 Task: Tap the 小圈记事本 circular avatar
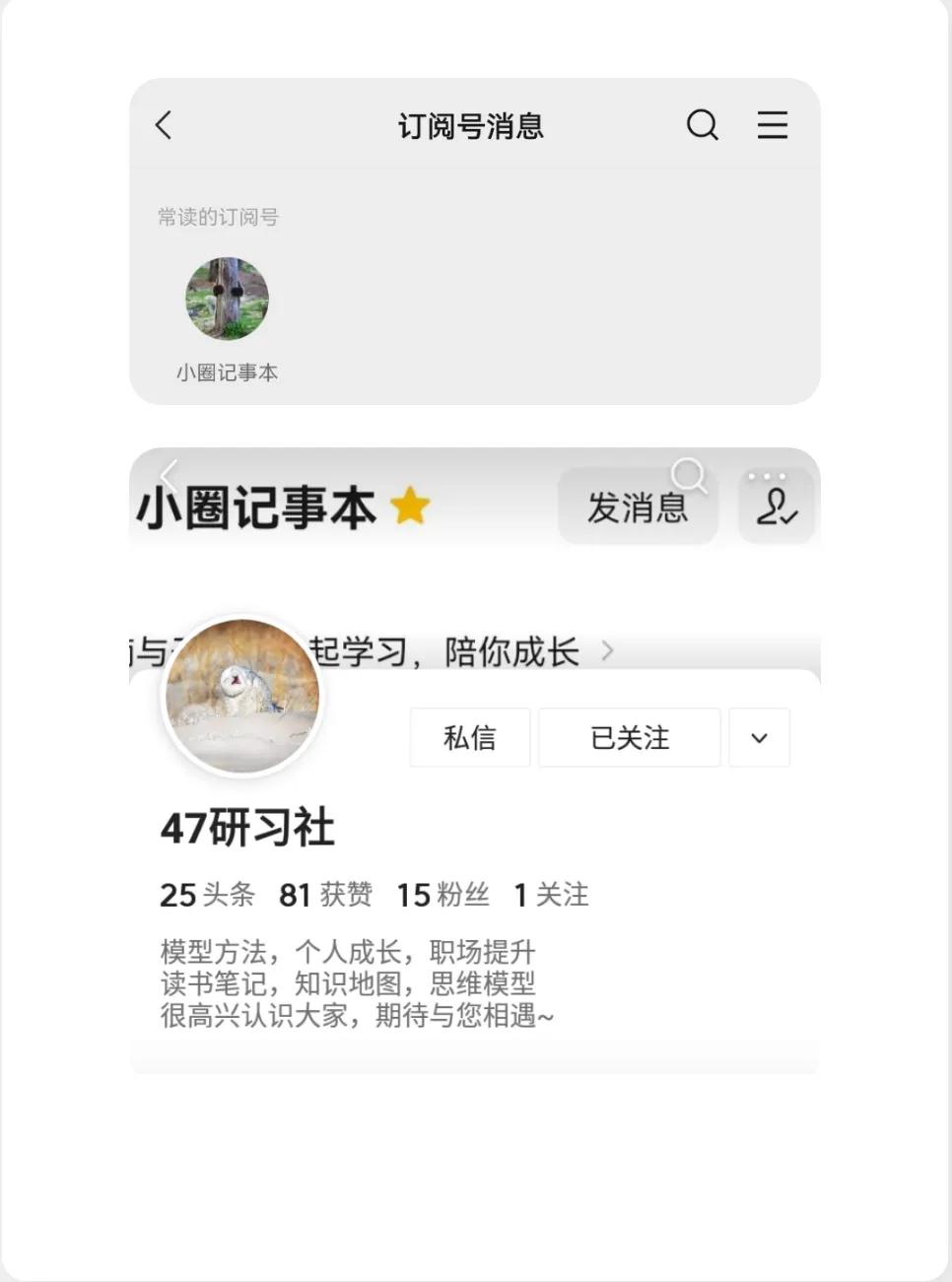coord(226,298)
